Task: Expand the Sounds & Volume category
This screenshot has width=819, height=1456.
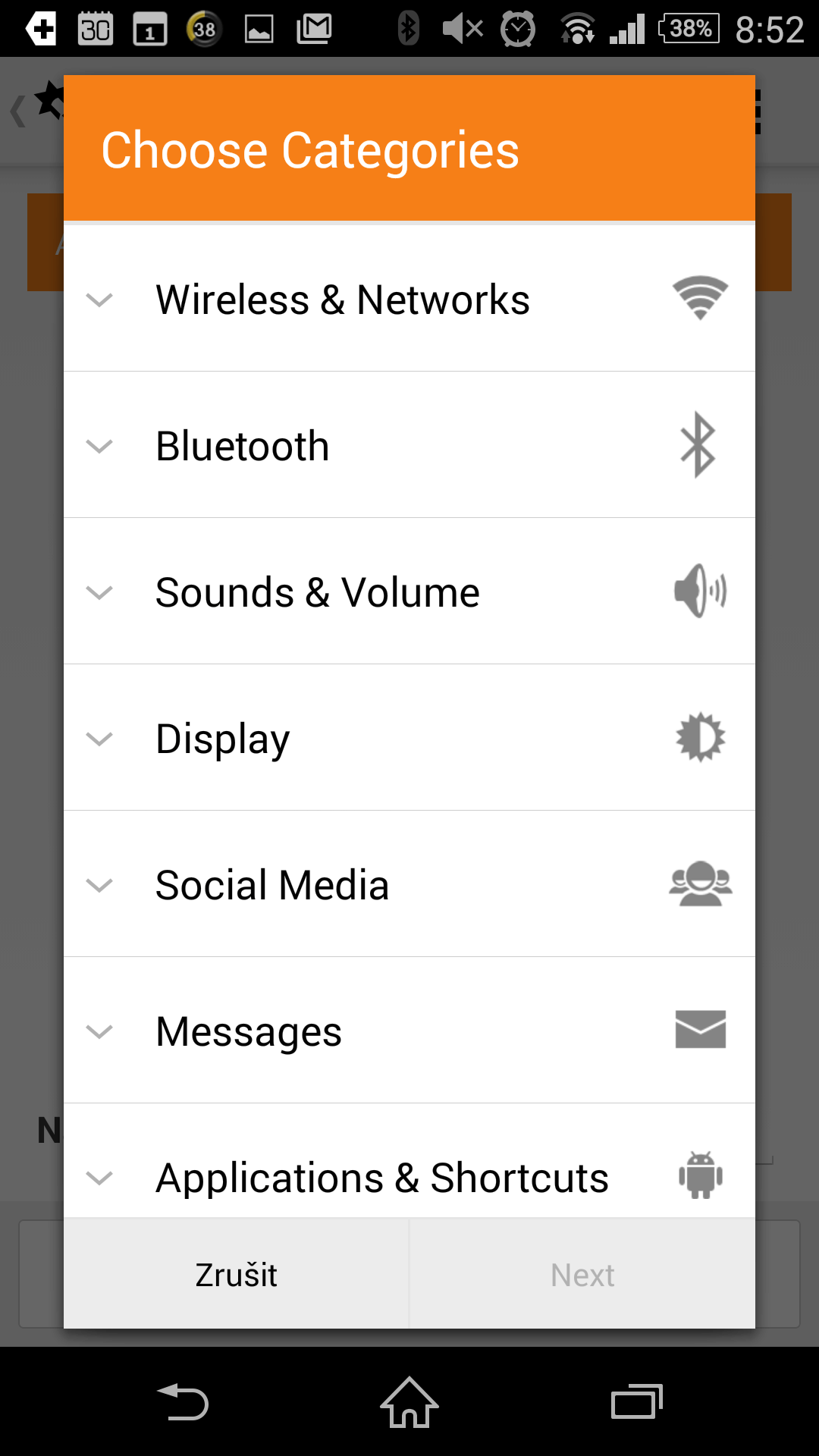Action: pyautogui.click(x=99, y=592)
